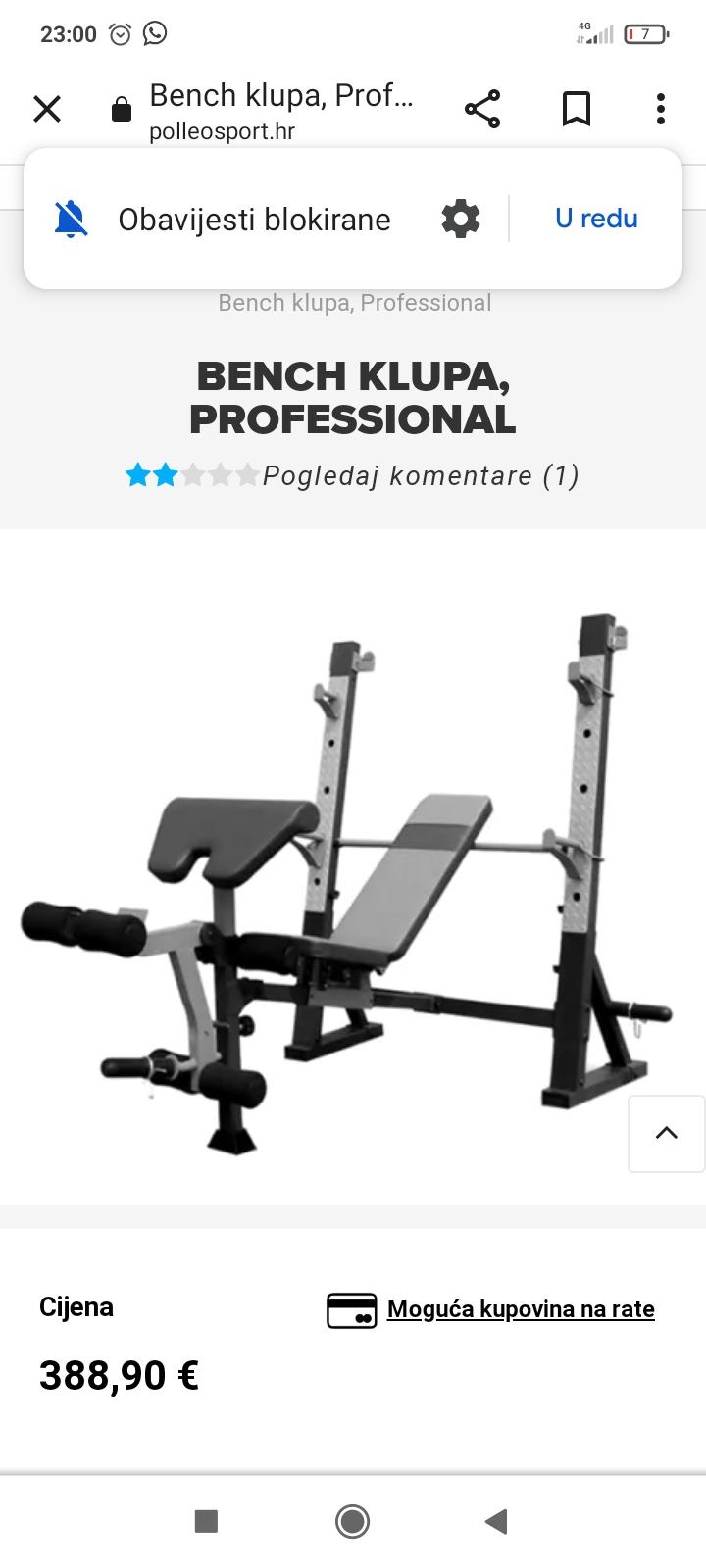Screen dimensions: 706x1568
Task: Bookmark the Bench klupa page
Action: pos(576,109)
